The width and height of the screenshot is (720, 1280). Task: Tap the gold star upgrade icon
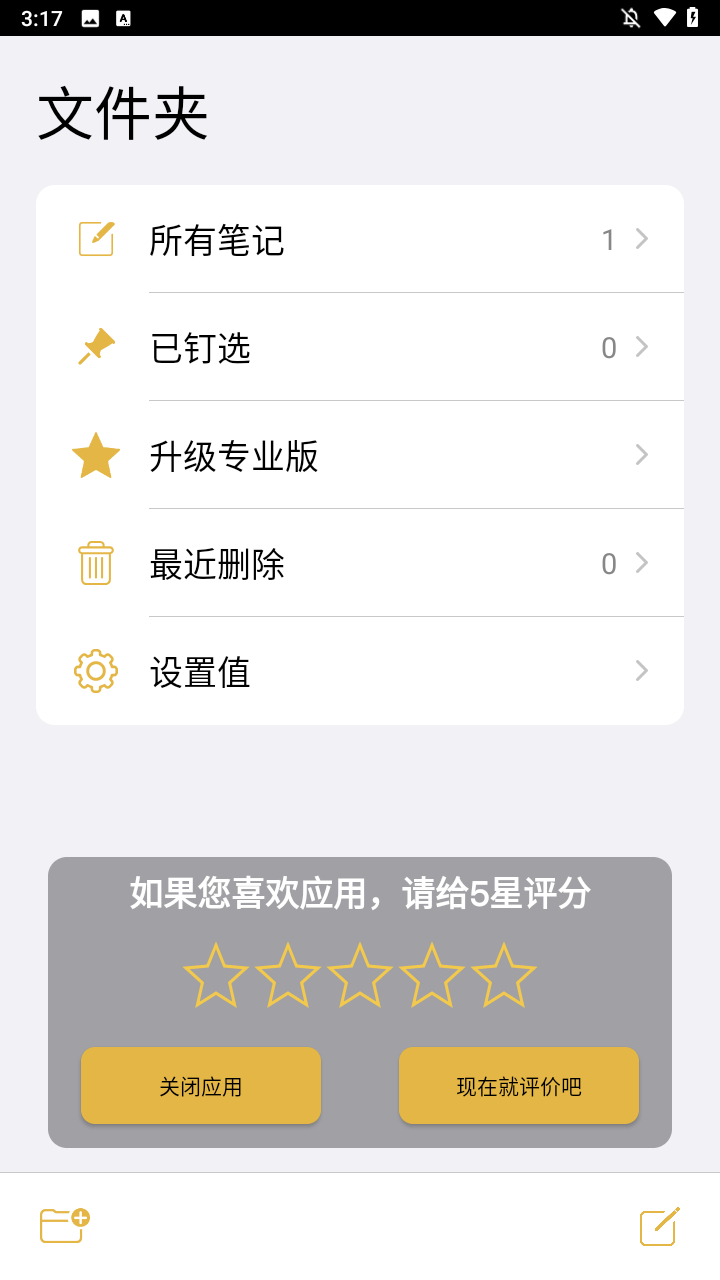click(95, 455)
